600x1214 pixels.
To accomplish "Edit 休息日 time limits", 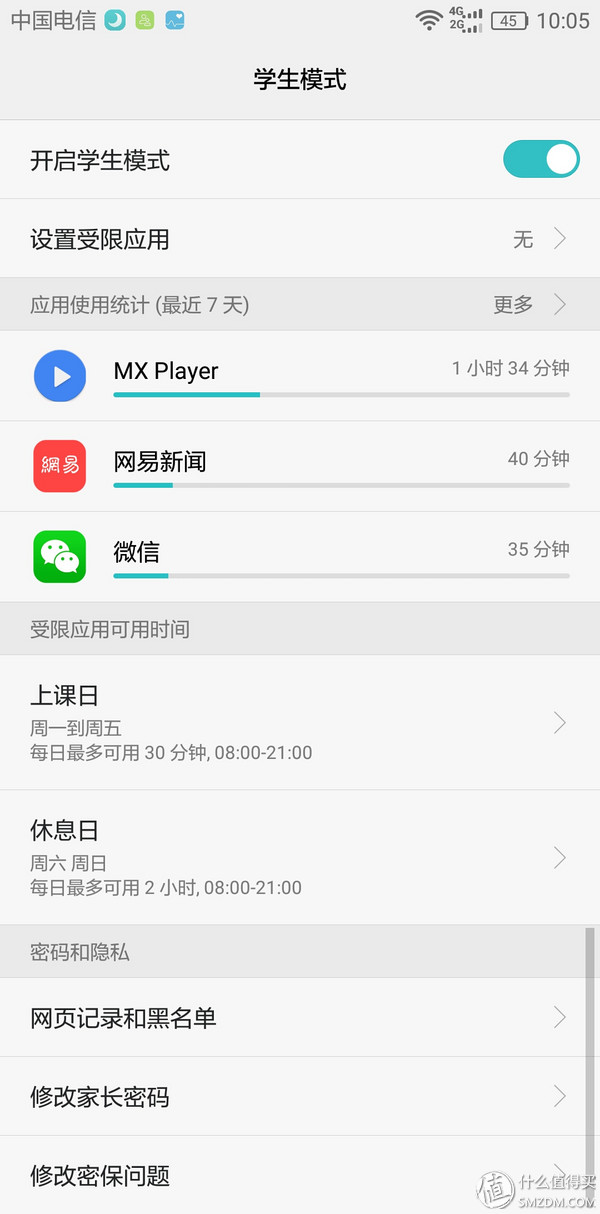I will pyautogui.click(x=300, y=857).
